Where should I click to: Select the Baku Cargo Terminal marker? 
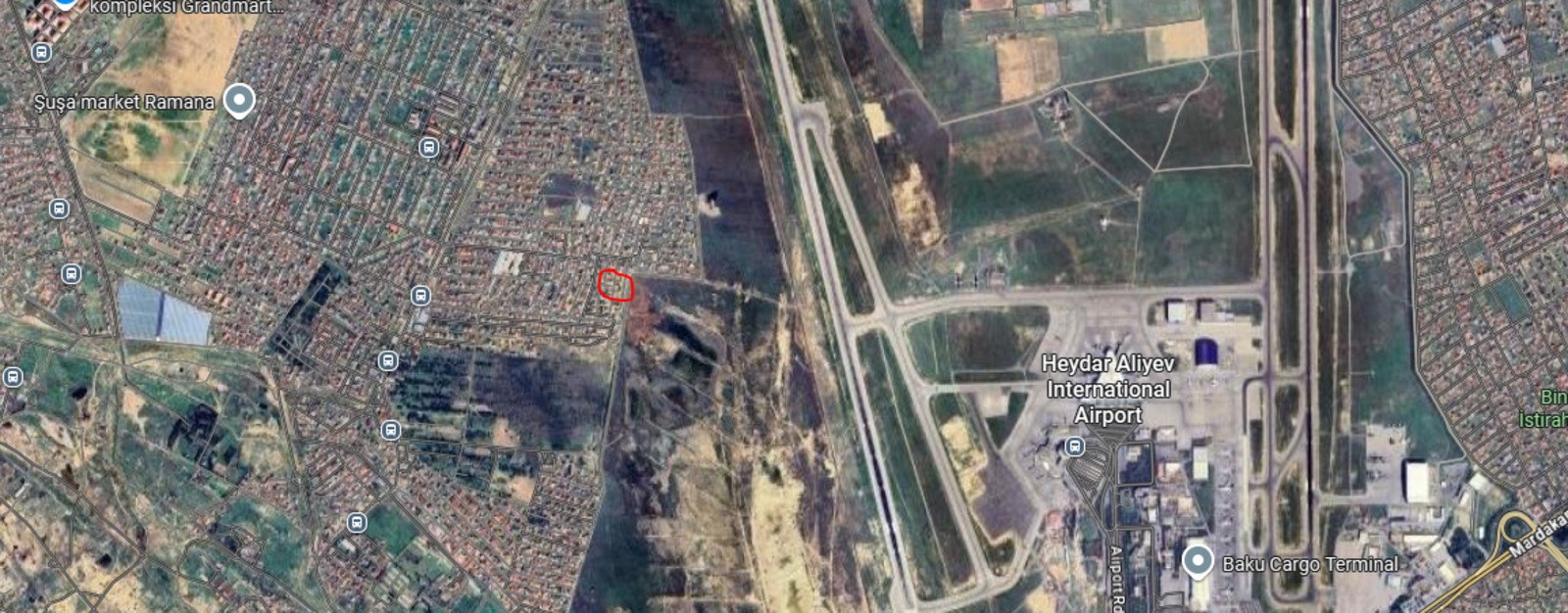[1197, 562]
